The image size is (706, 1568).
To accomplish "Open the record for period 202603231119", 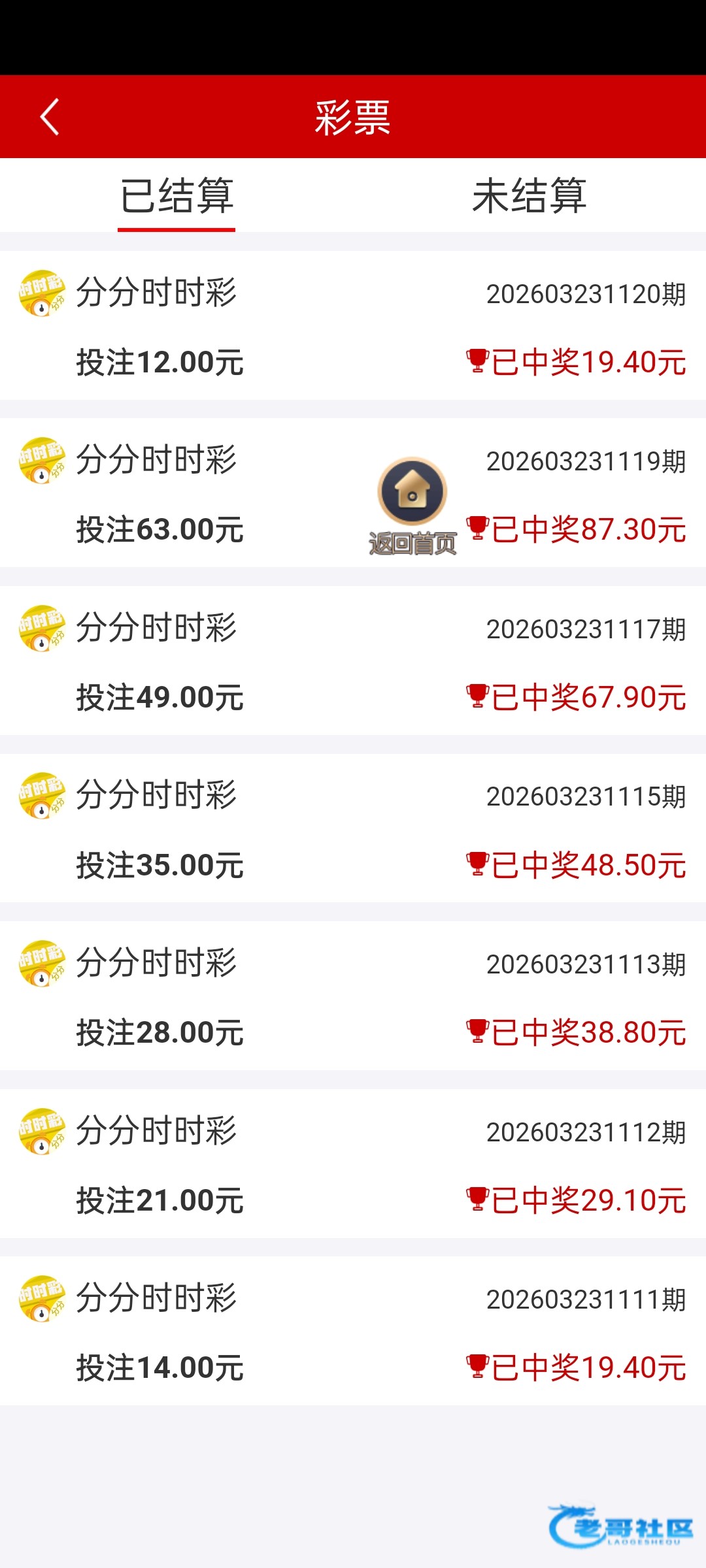I will pyautogui.click(x=261, y=493).
